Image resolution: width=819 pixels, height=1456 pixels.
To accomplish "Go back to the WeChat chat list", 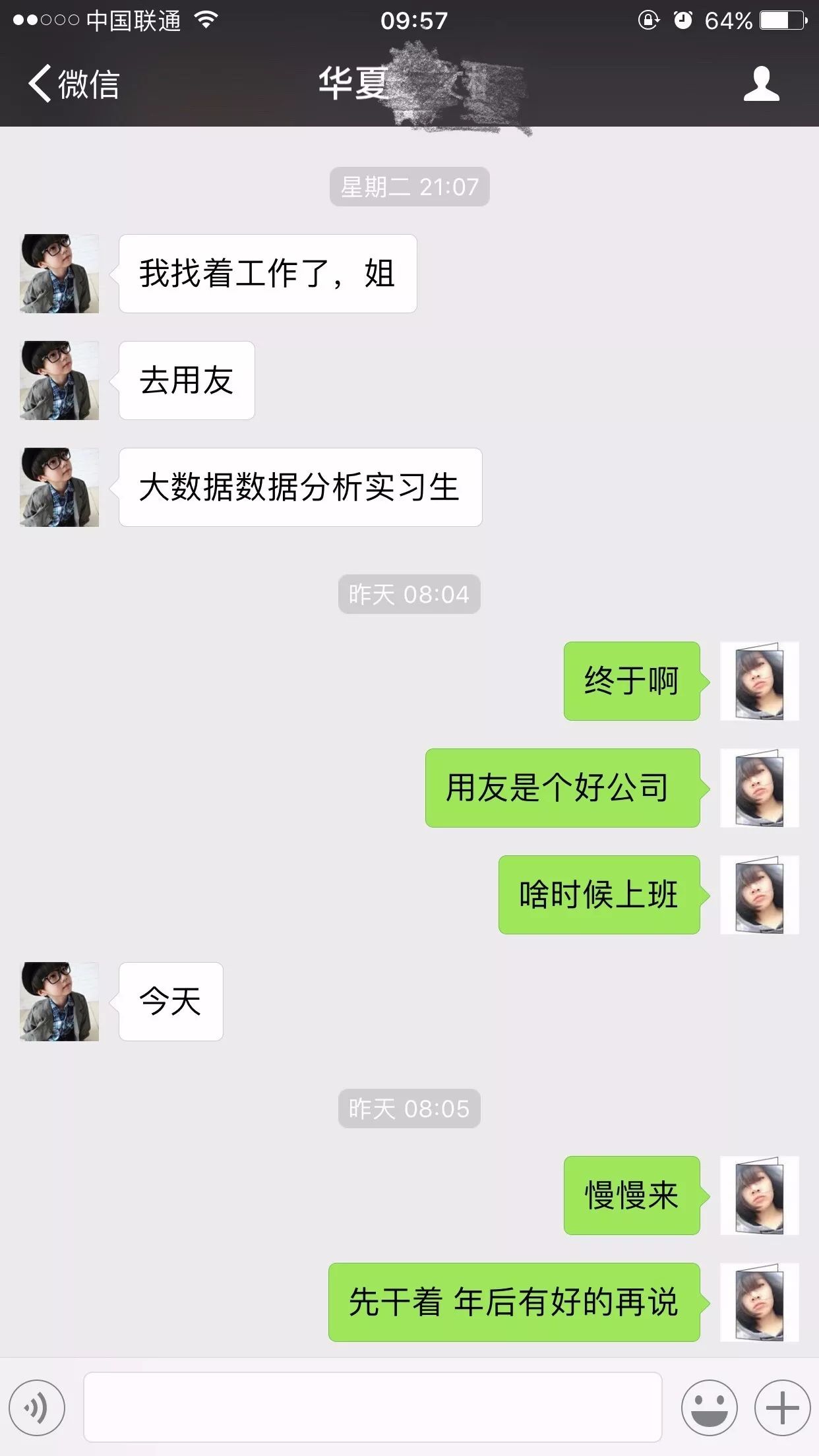I will click(x=73, y=84).
